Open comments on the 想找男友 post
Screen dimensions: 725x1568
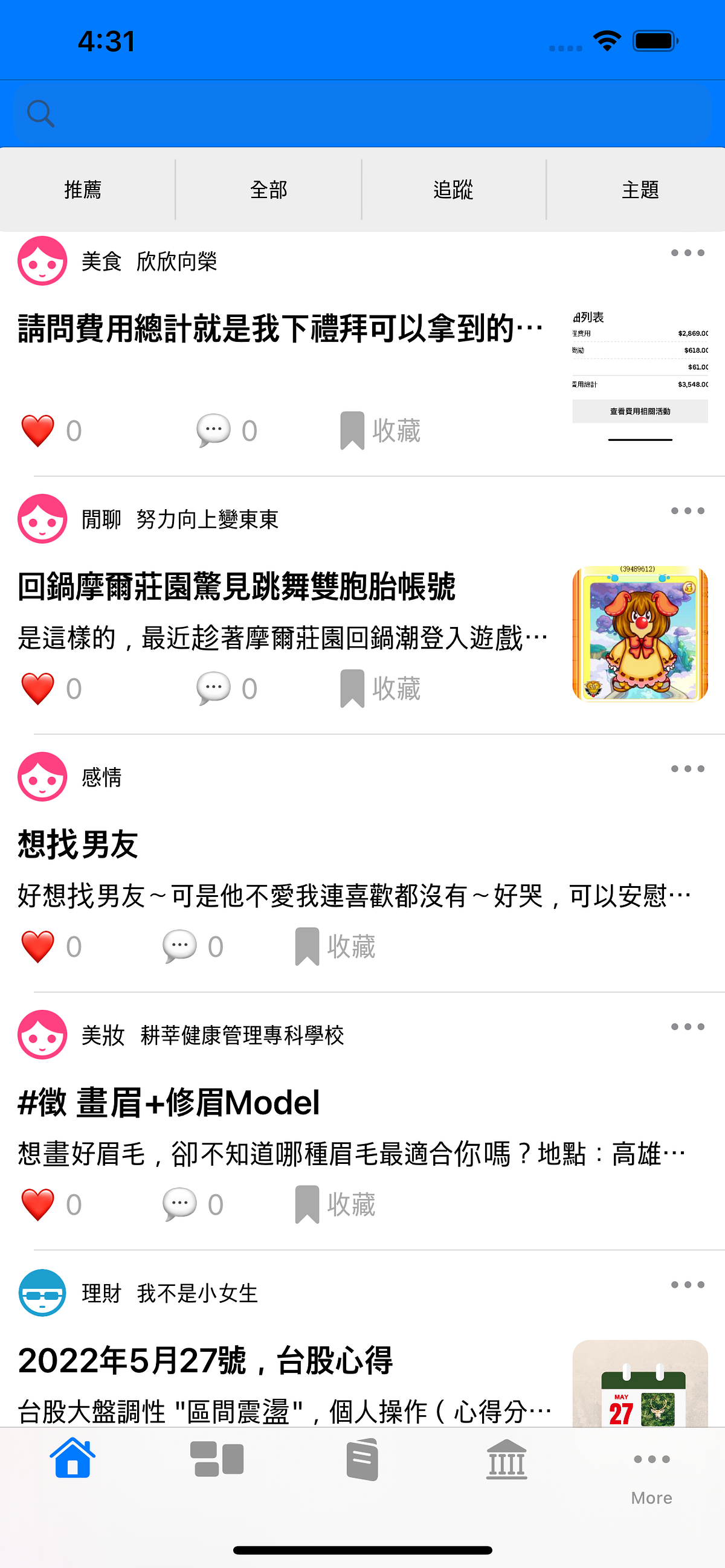pos(178,945)
